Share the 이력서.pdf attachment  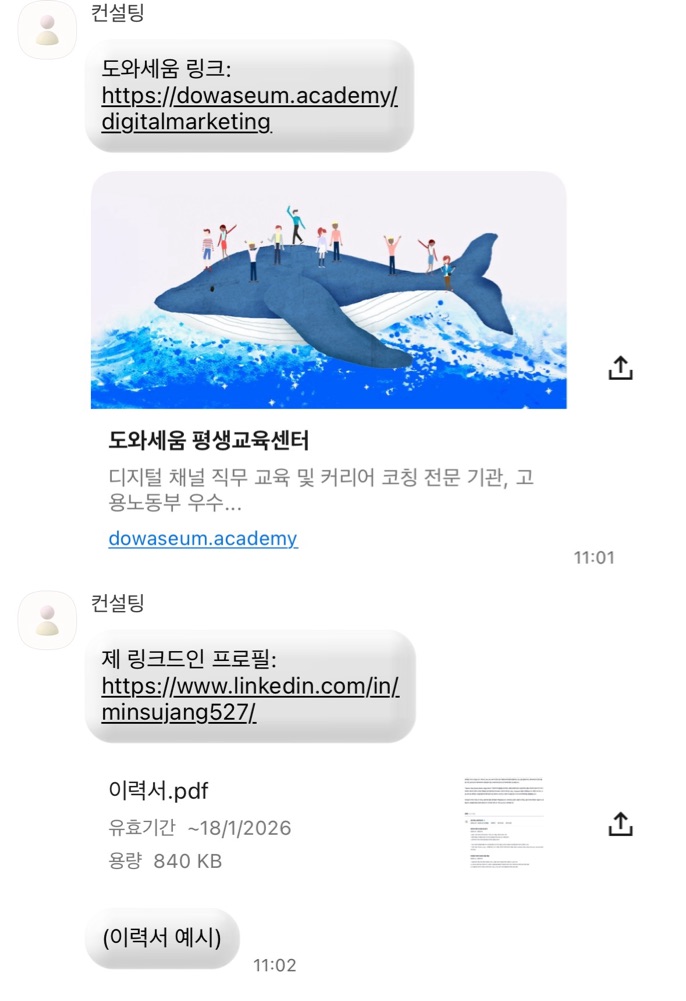(620, 824)
